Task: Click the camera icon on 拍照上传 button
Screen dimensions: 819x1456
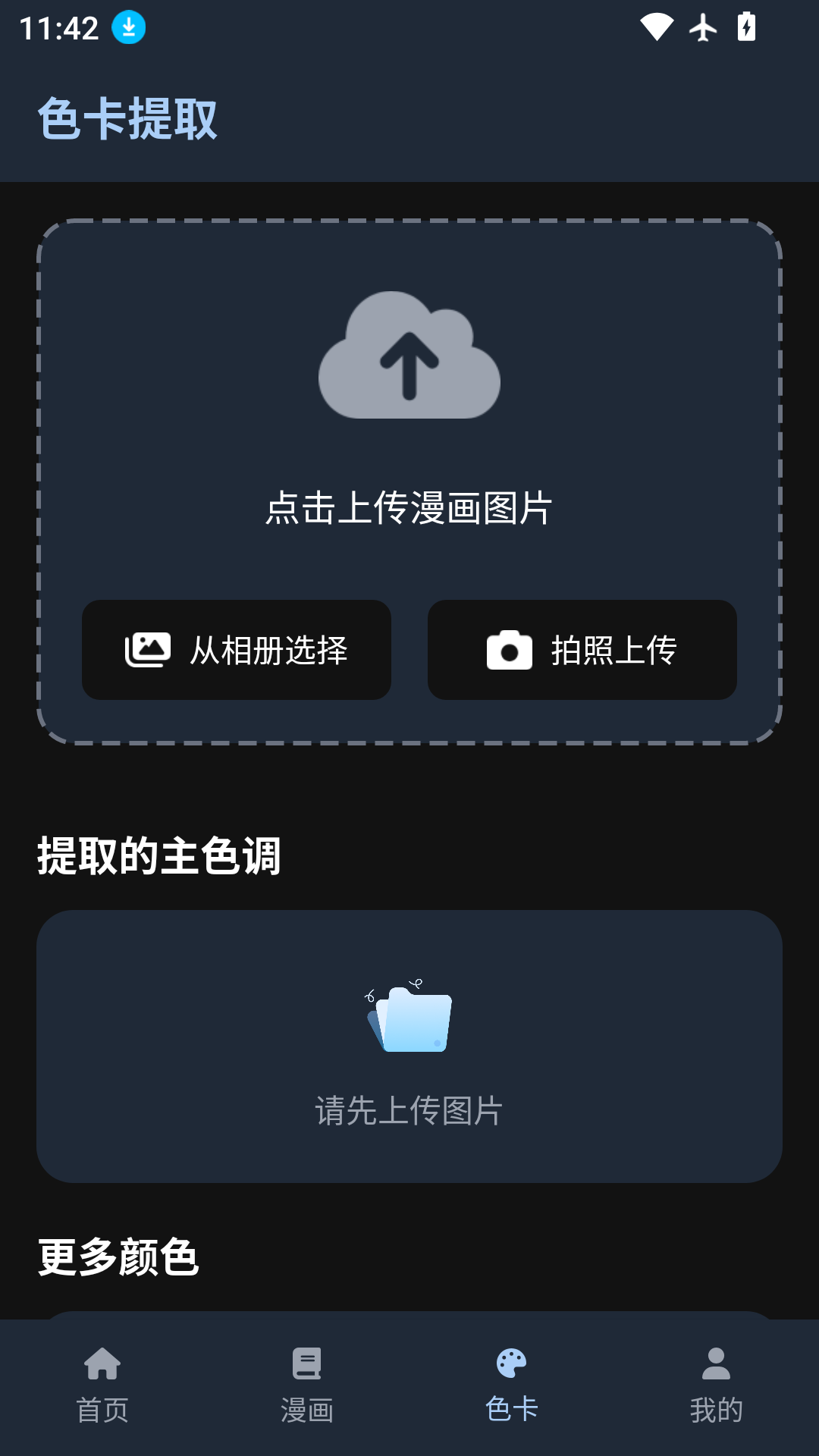Action: (509, 649)
